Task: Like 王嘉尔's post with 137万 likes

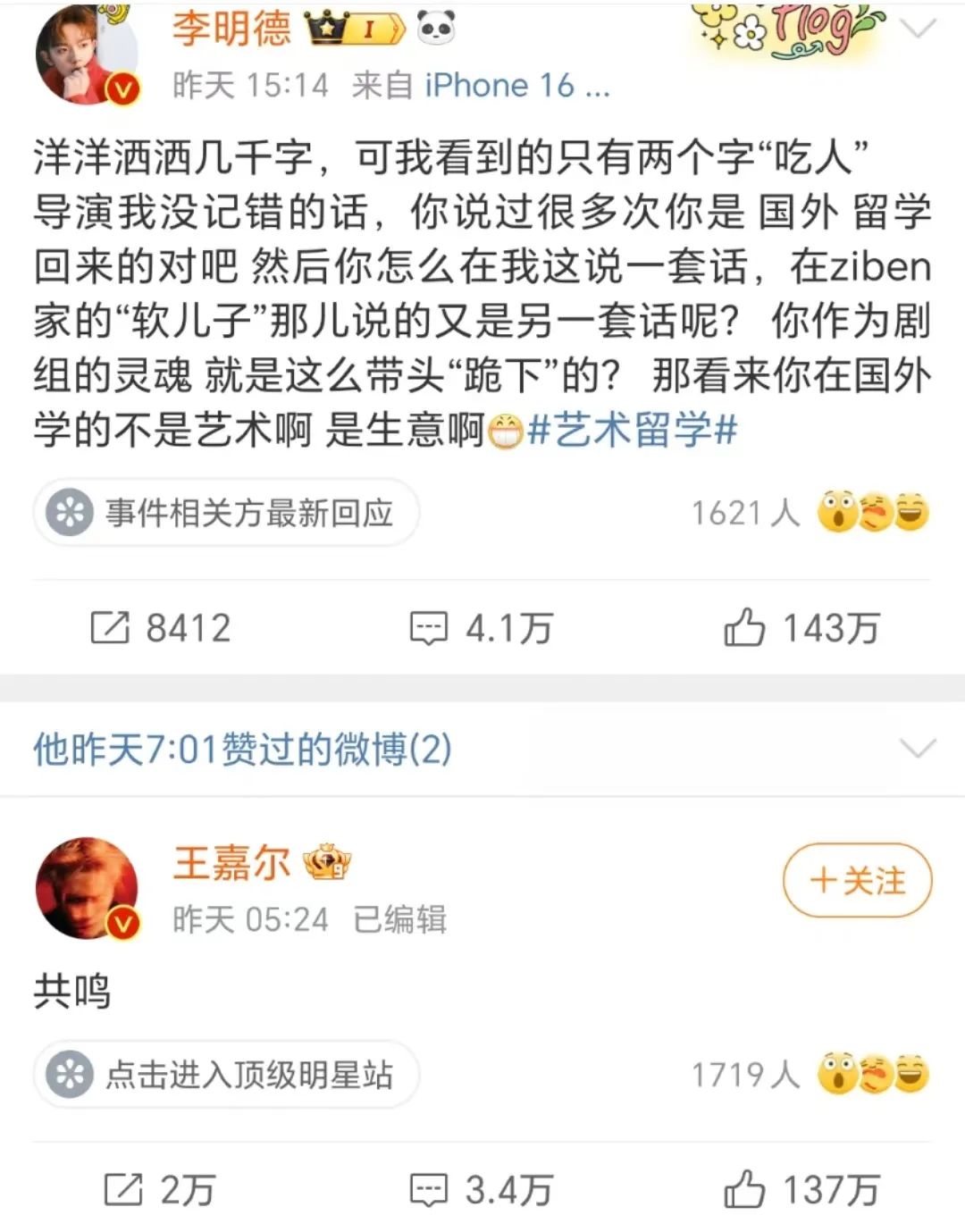Action: coord(801,1190)
